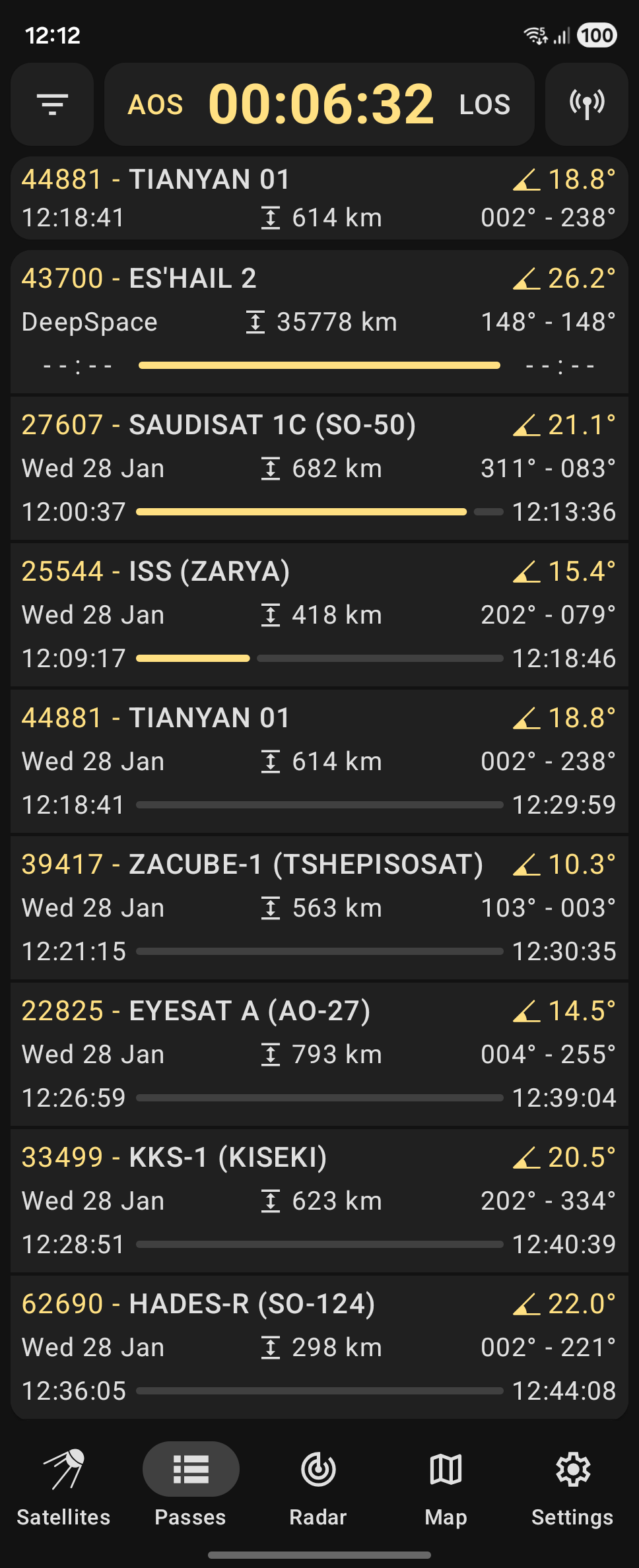Open the HADES-R (SO-124) pass
The height and width of the screenshot is (1568, 639).
319,1347
